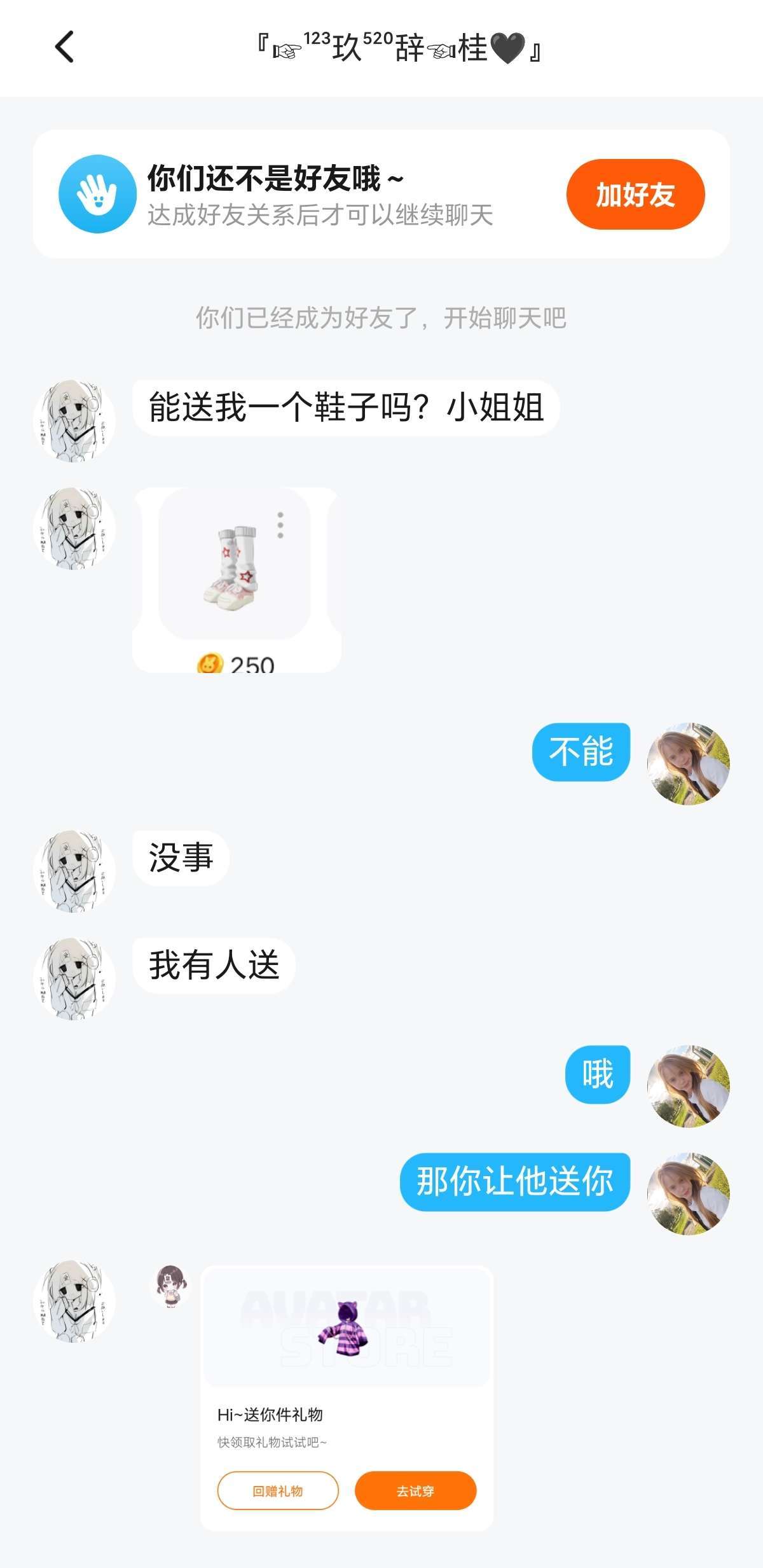Open the purple hoodie gift card
The height and width of the screenshot is (1568, 763).
tap(347, 1331)
